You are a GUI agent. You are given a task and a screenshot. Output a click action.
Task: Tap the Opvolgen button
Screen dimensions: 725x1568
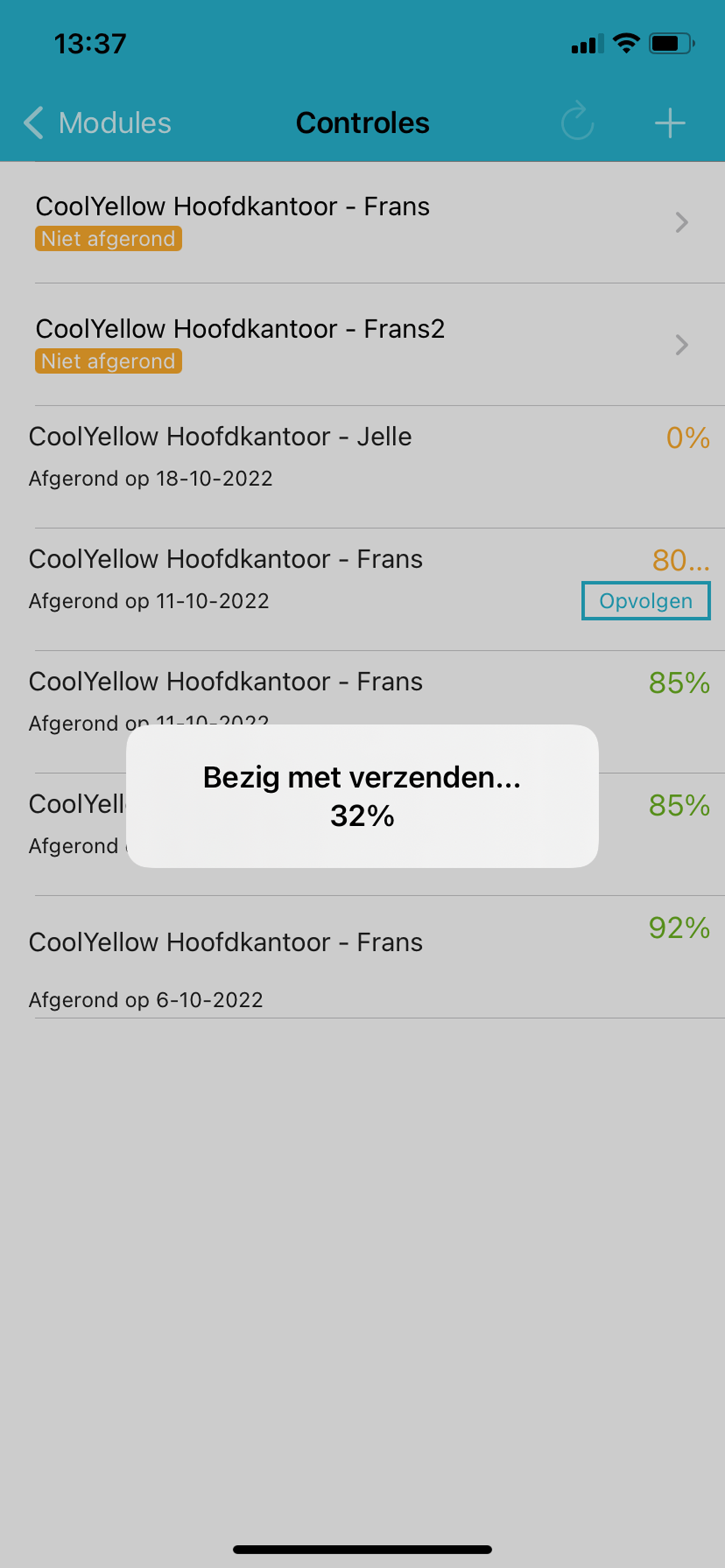pos(646,601)
